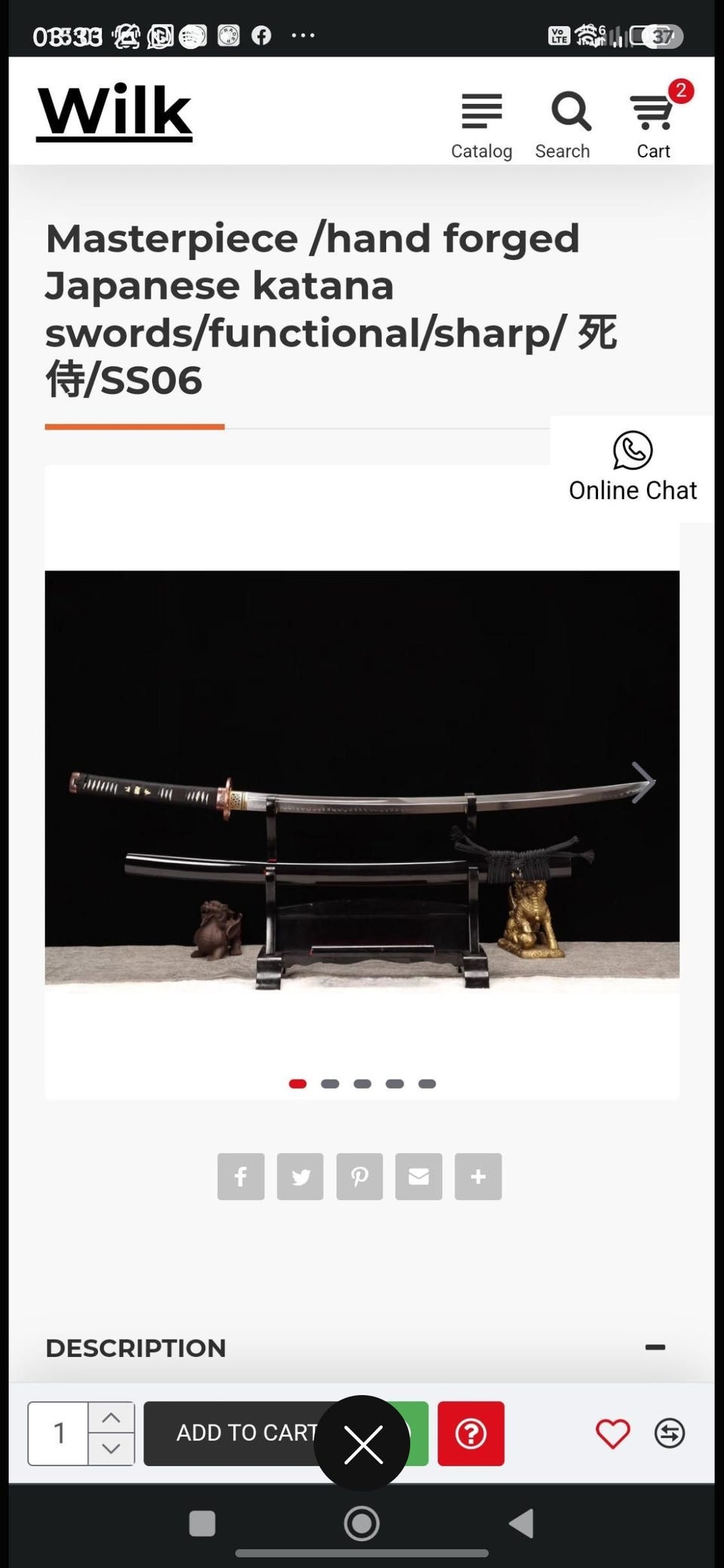The width and height of the screenshot is (724, 1568).
Task: View the shopping Cart
Action: pyautogui.click(x=653, y=124)
